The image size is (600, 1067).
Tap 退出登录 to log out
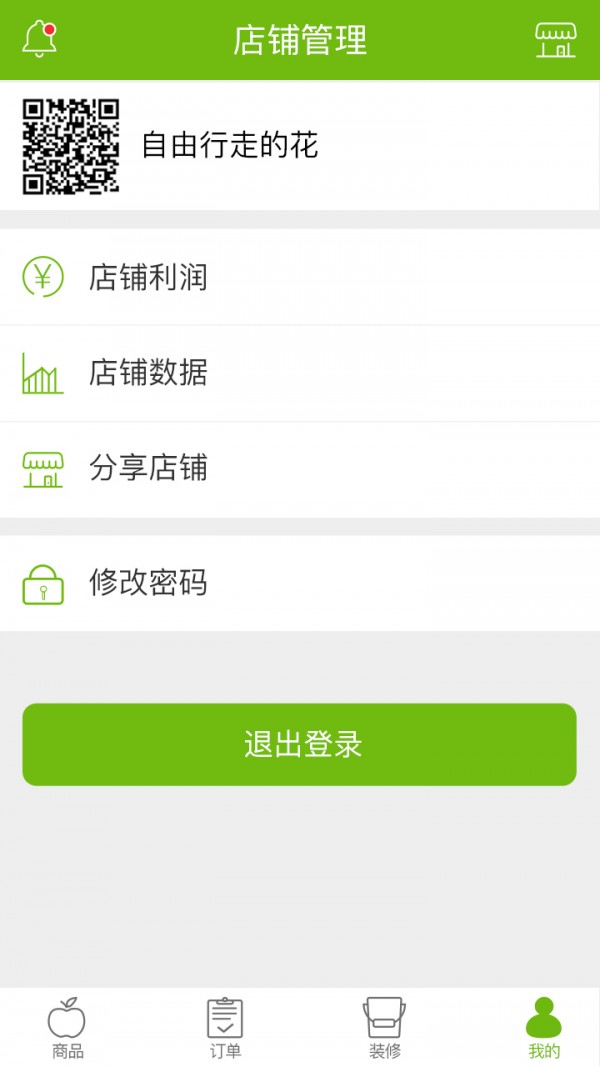tap(300, 744)
